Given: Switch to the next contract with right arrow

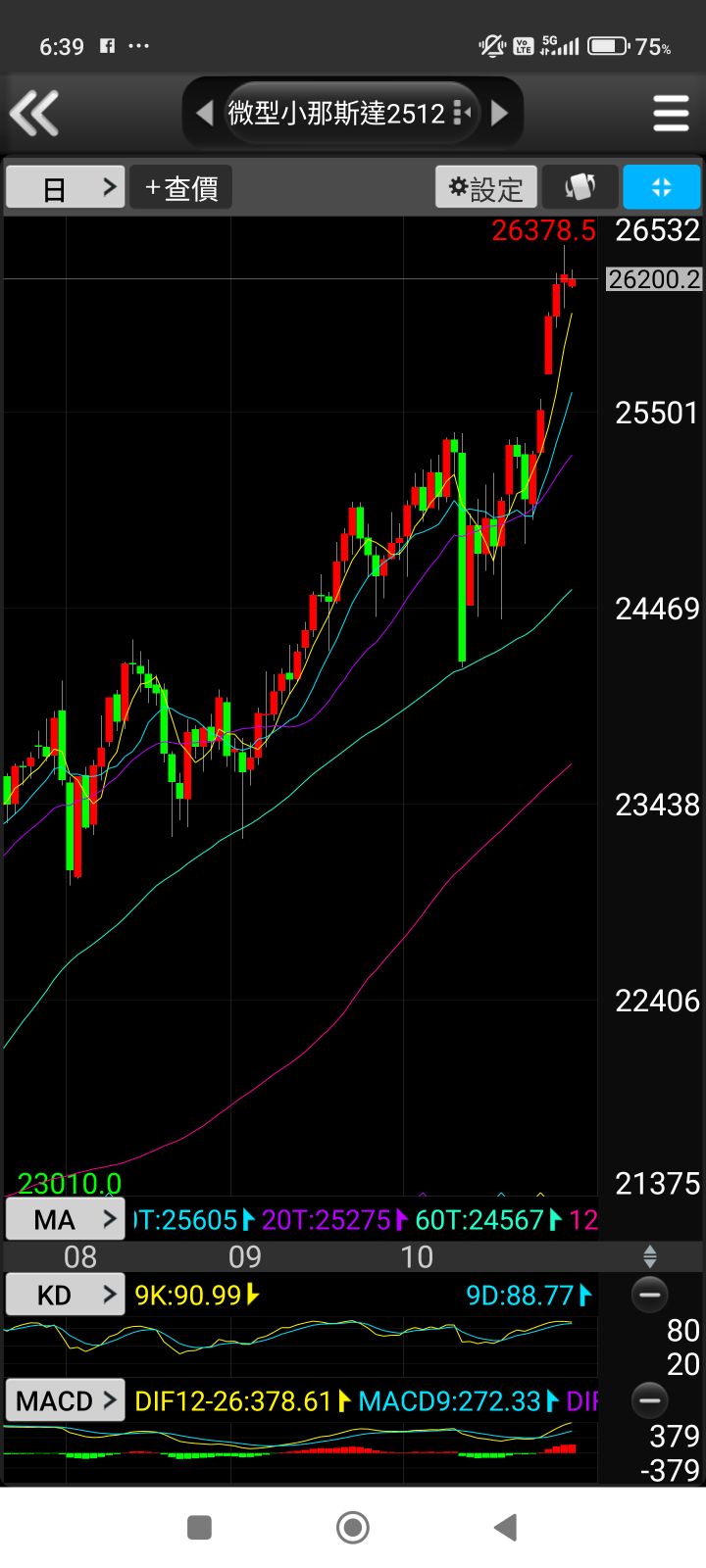Looking at the screenshot, I should 500,113.
